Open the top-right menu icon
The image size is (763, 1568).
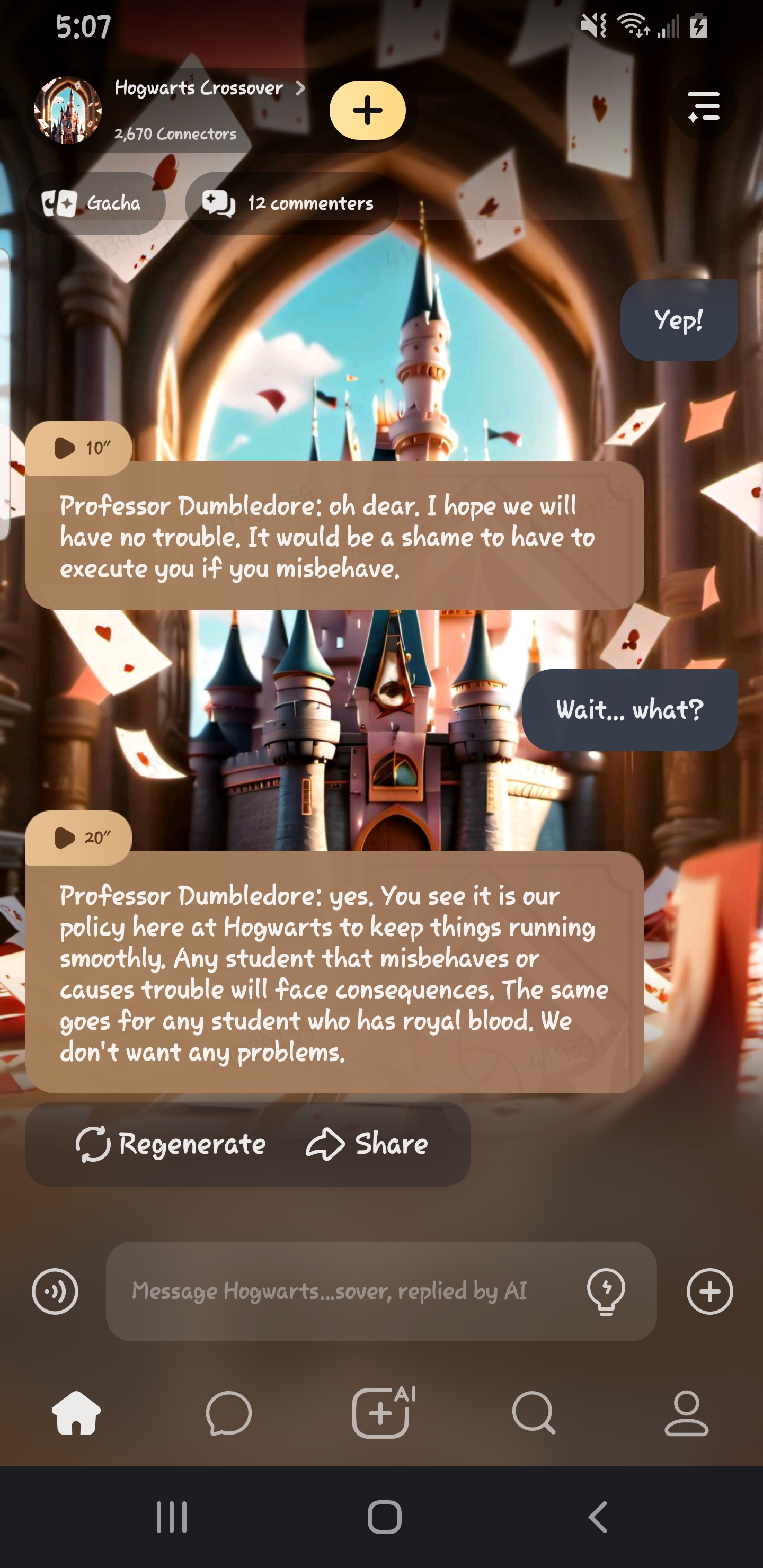tap(703, 108)
